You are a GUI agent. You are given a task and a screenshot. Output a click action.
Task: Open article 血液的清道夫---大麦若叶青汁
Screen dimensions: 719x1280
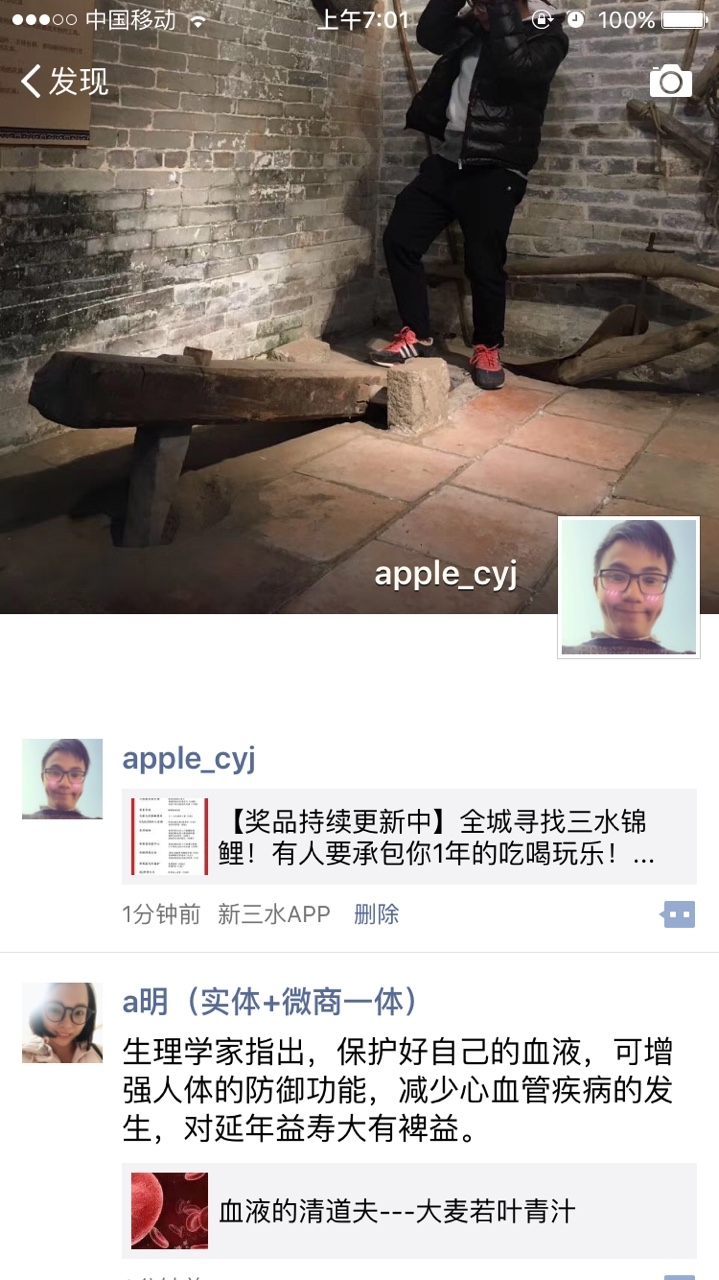click(409, 1212)
